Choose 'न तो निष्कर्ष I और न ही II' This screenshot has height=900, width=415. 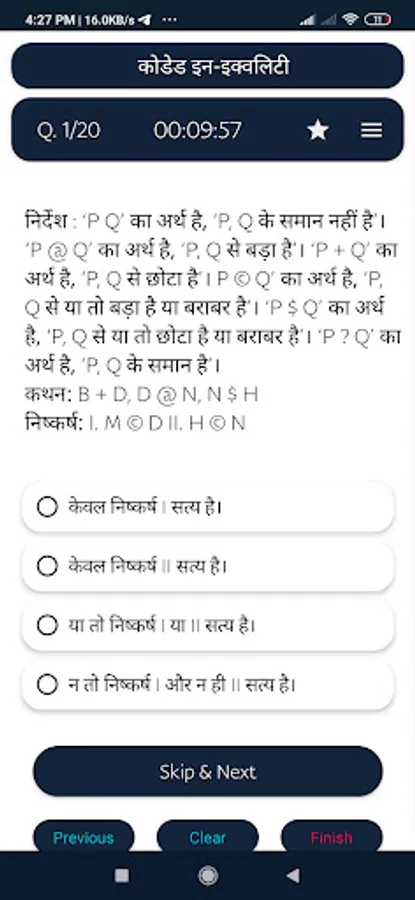(208, 684)
